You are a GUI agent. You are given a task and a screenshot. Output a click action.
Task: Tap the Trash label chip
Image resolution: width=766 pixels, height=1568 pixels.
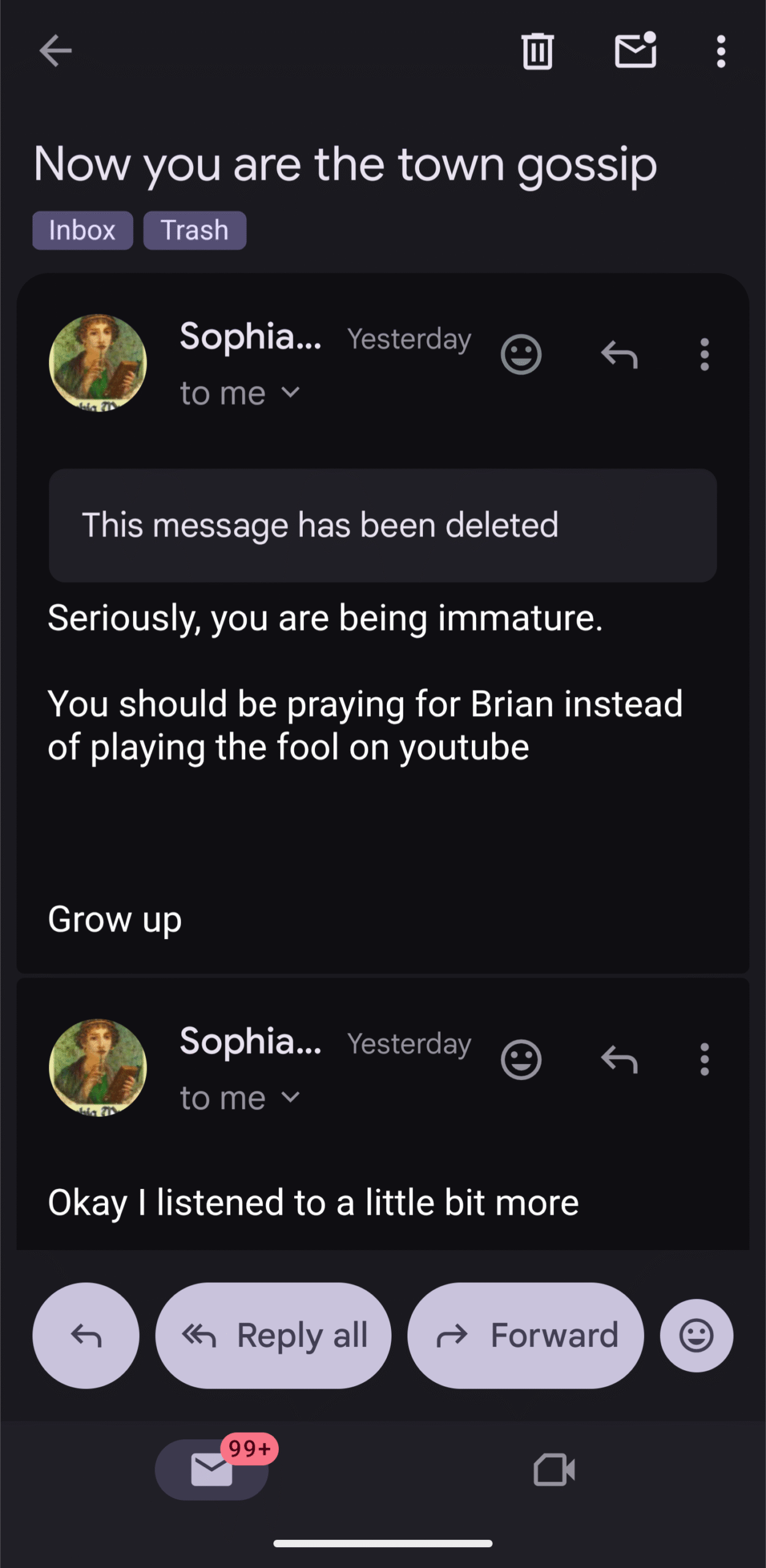click(194, 230)
